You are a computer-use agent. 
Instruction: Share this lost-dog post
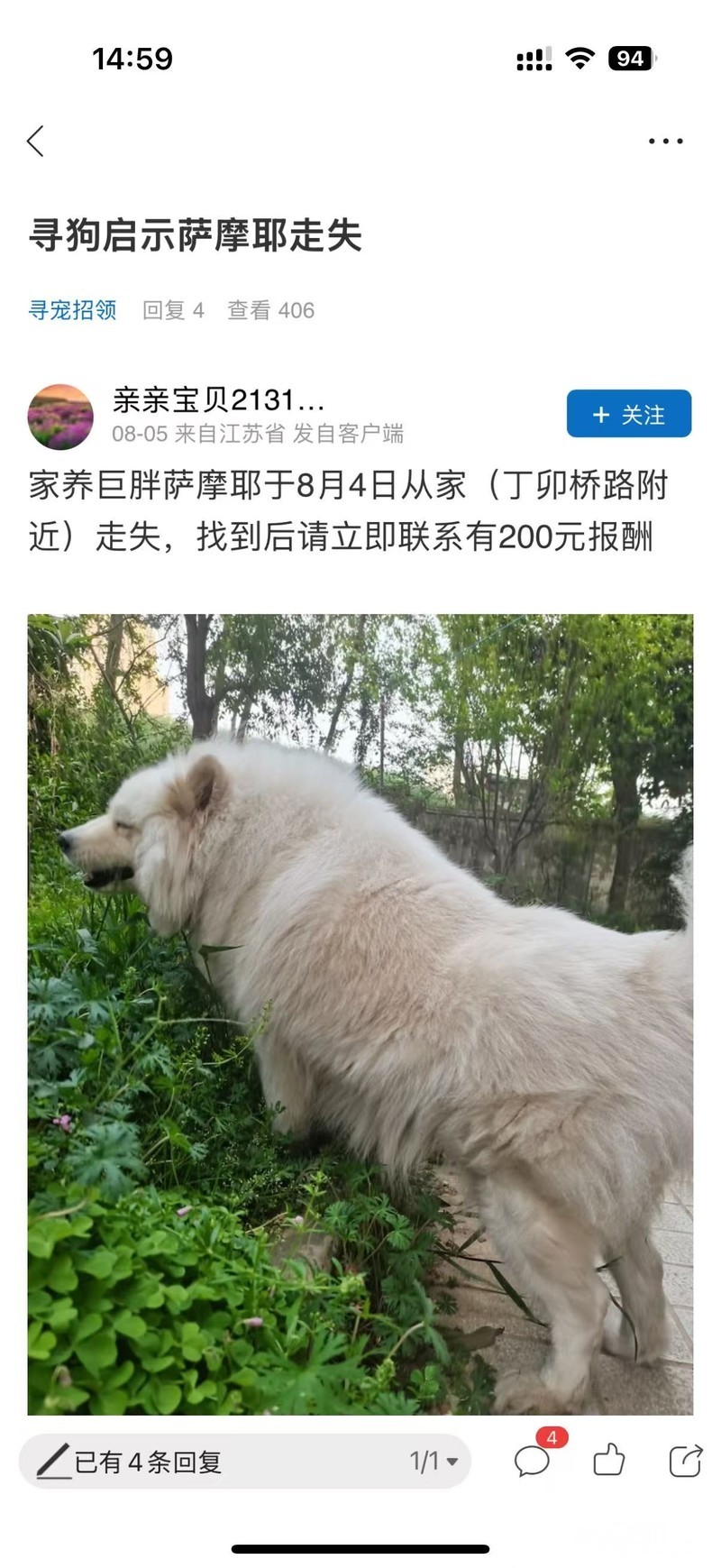click(x=685, y=1460)
